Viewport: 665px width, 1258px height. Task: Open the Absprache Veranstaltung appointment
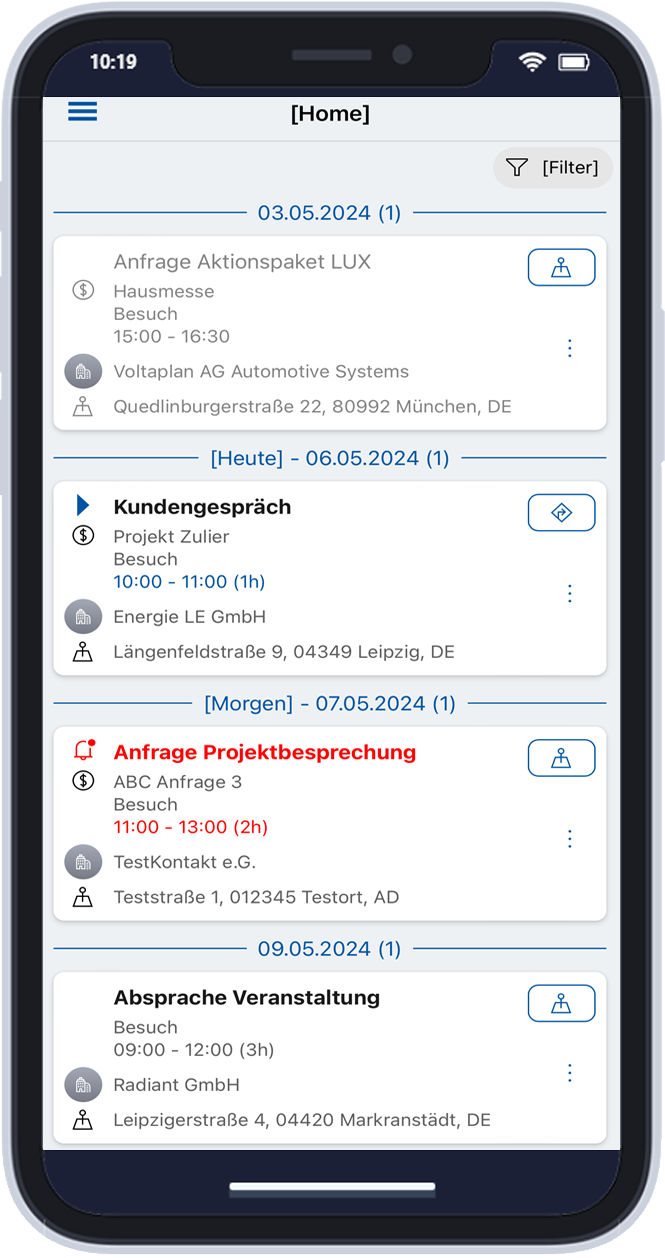329,1058
